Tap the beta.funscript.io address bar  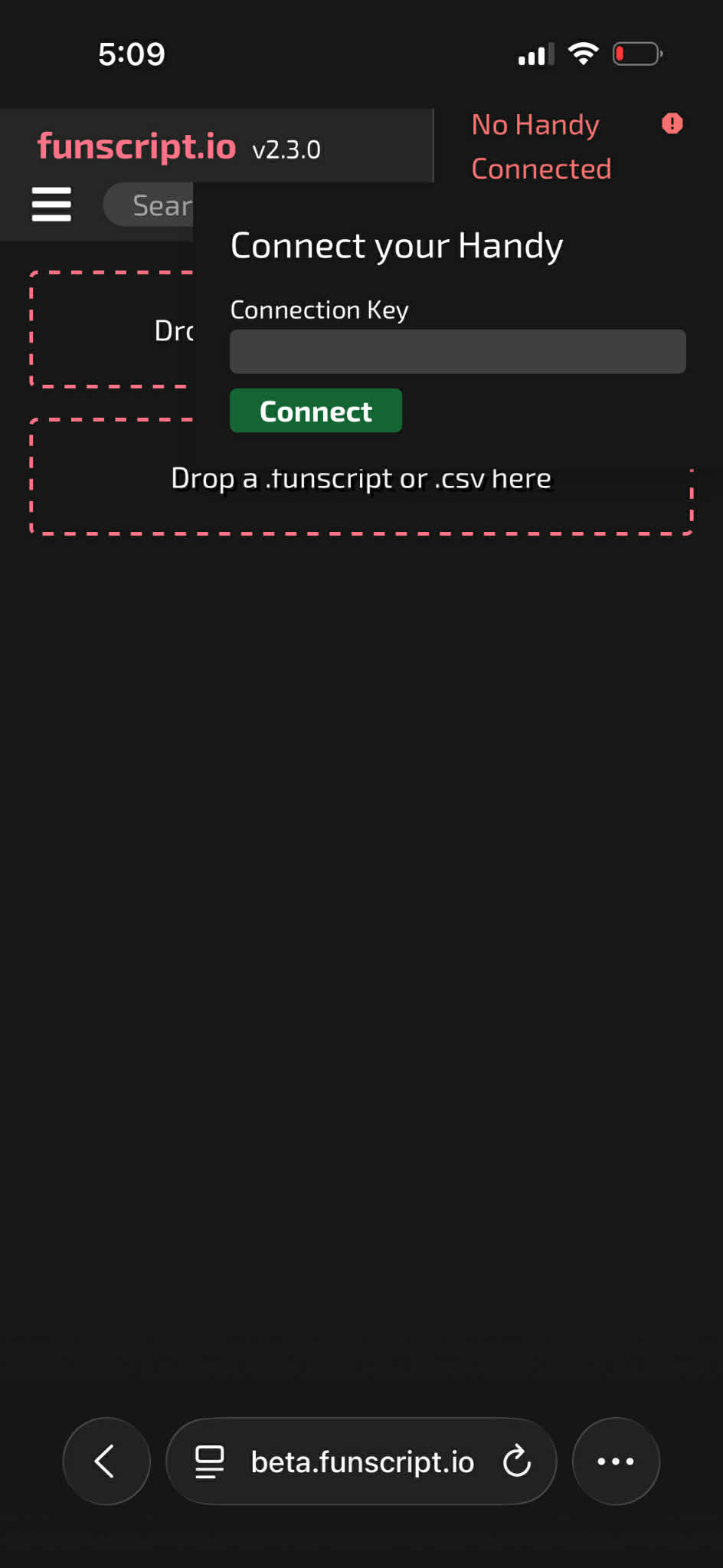pyautogui.click(x=361, y=1462)
